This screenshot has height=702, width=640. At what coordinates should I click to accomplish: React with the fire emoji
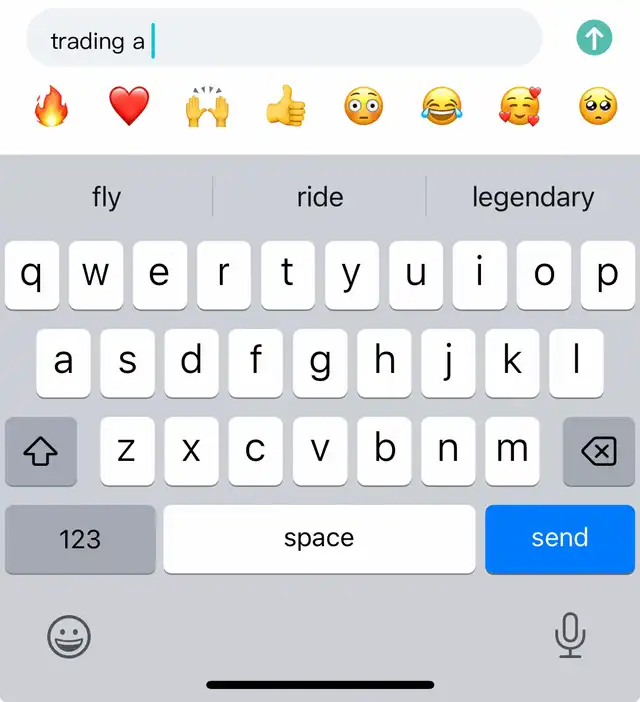[49, 106]
